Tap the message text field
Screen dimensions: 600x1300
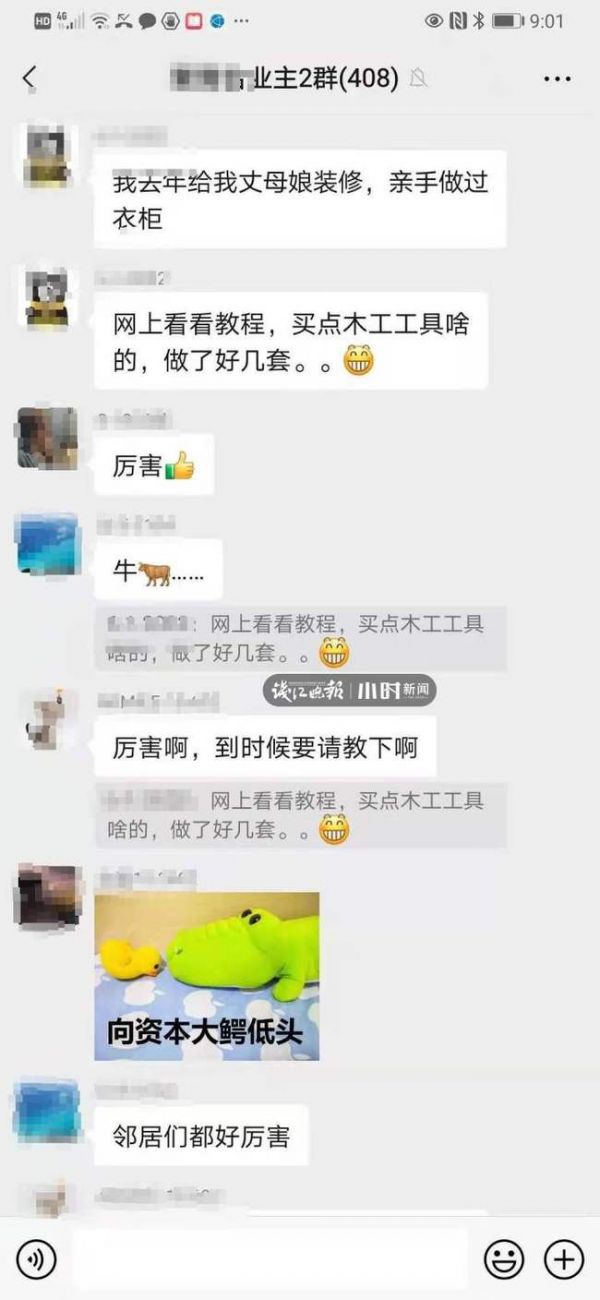click(270, 1259)
